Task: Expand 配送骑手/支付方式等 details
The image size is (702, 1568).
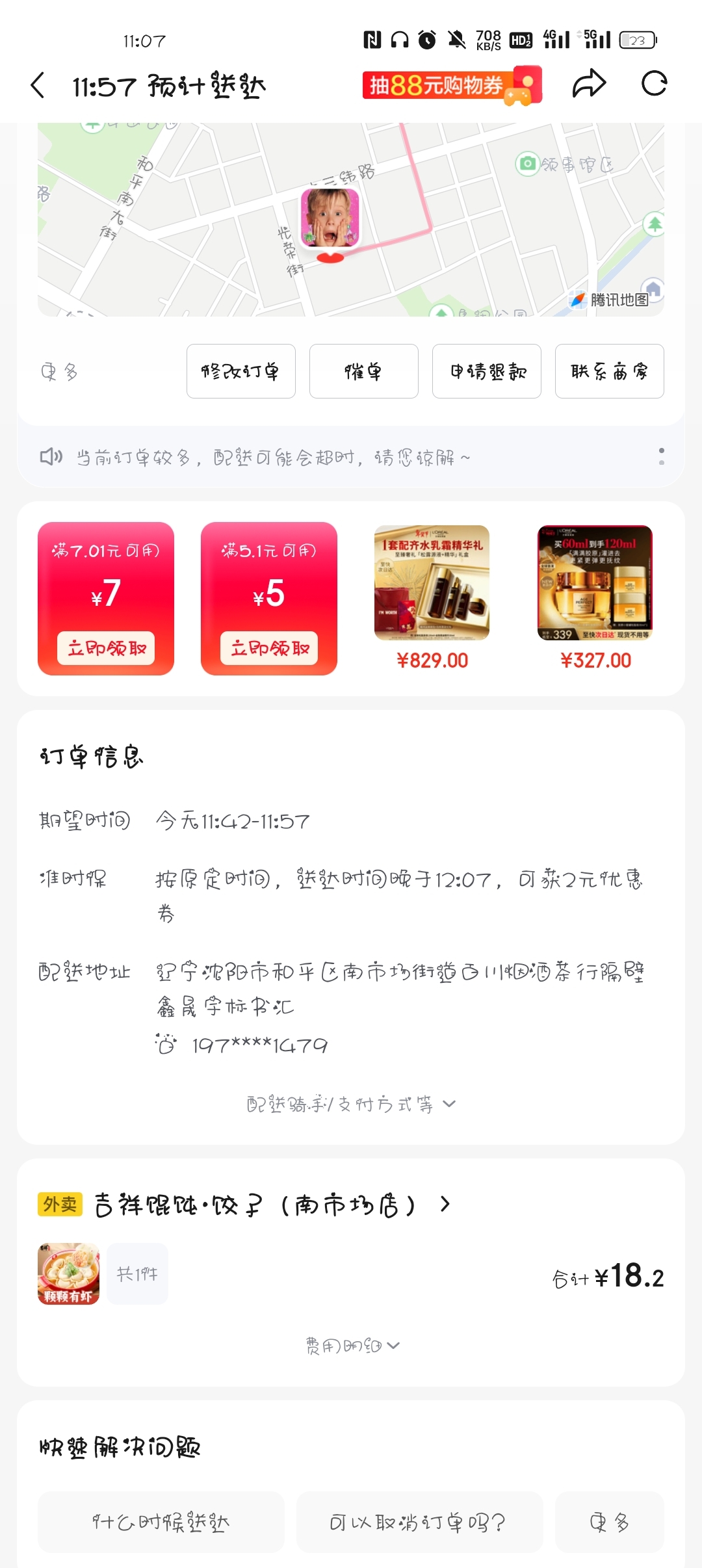Action: tap(351, 1104)
